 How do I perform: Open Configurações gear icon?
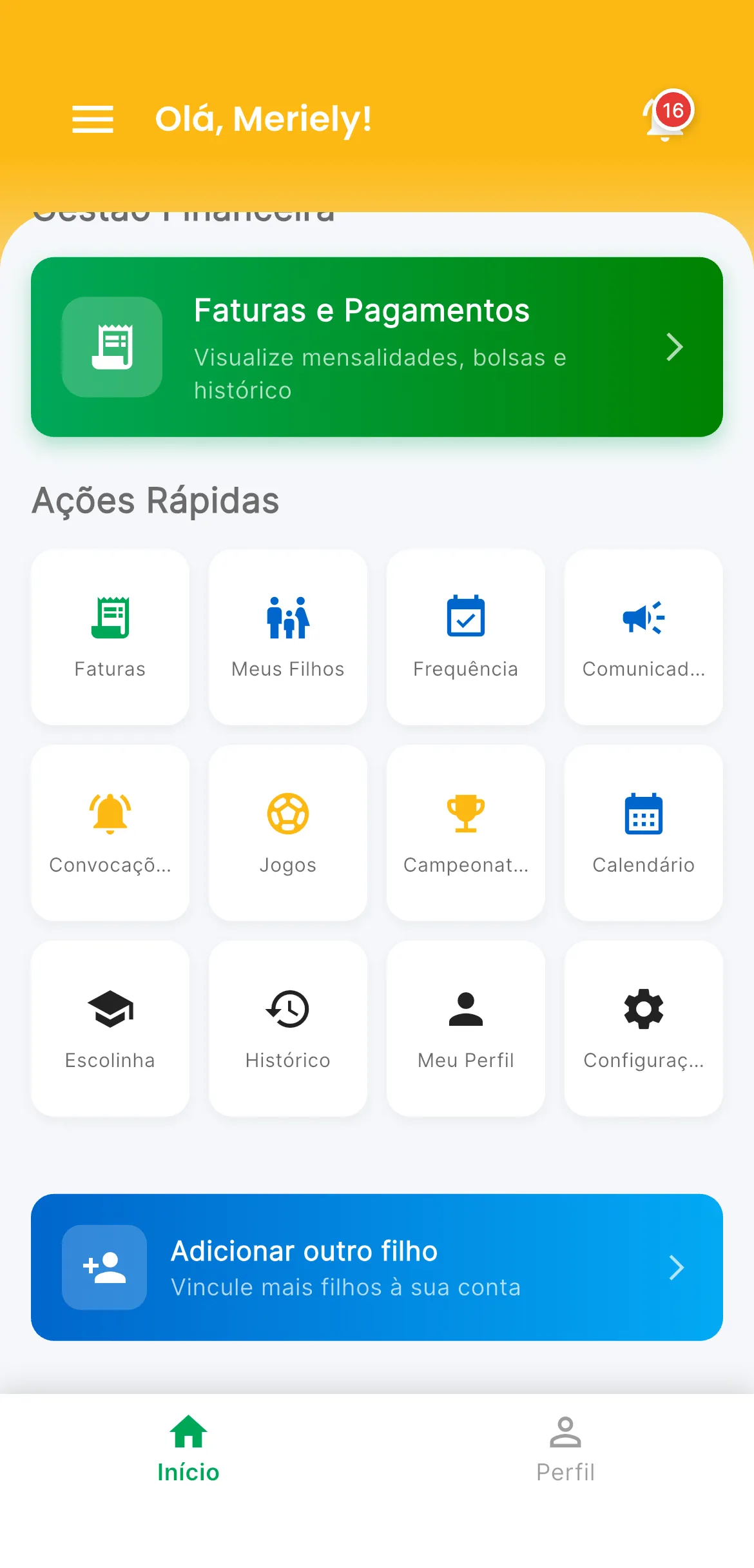click(x=643, y=1009)
